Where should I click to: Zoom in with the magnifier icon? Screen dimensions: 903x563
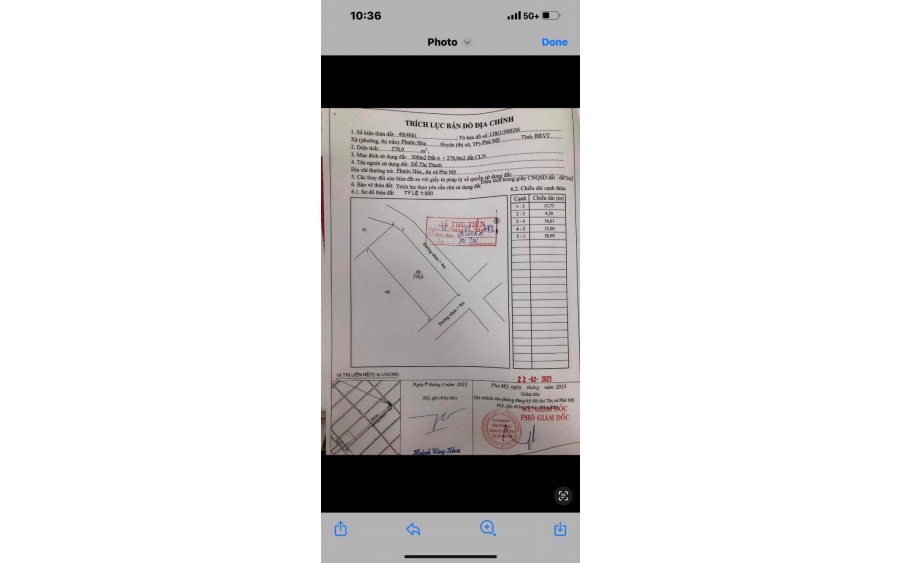tap(487, 528)
